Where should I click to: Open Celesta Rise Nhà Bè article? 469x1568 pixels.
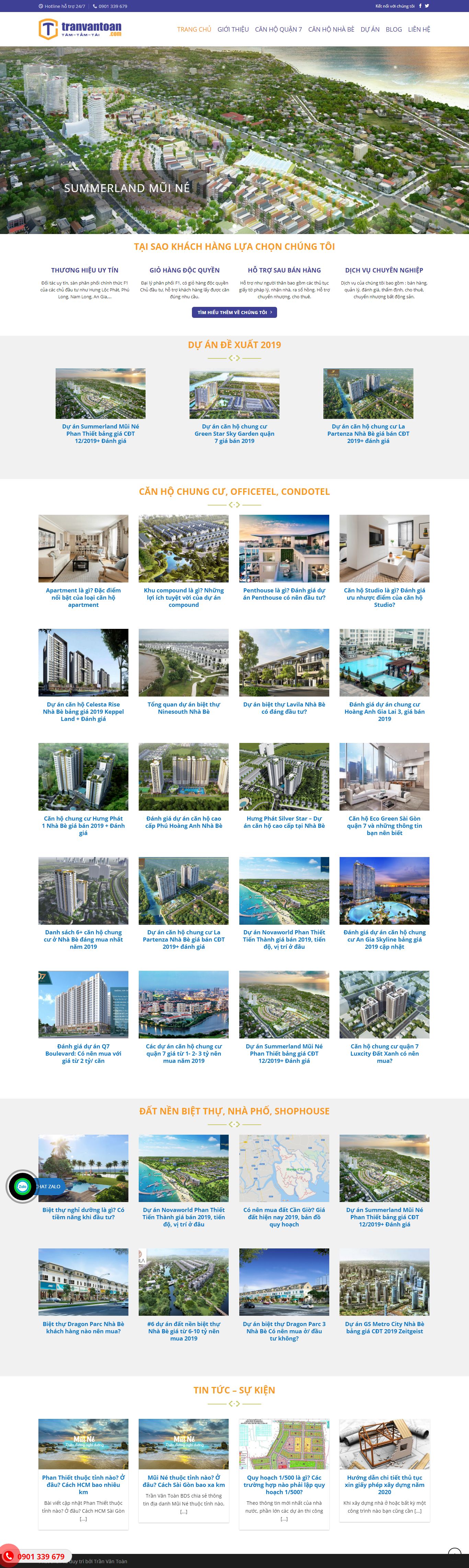83,711
